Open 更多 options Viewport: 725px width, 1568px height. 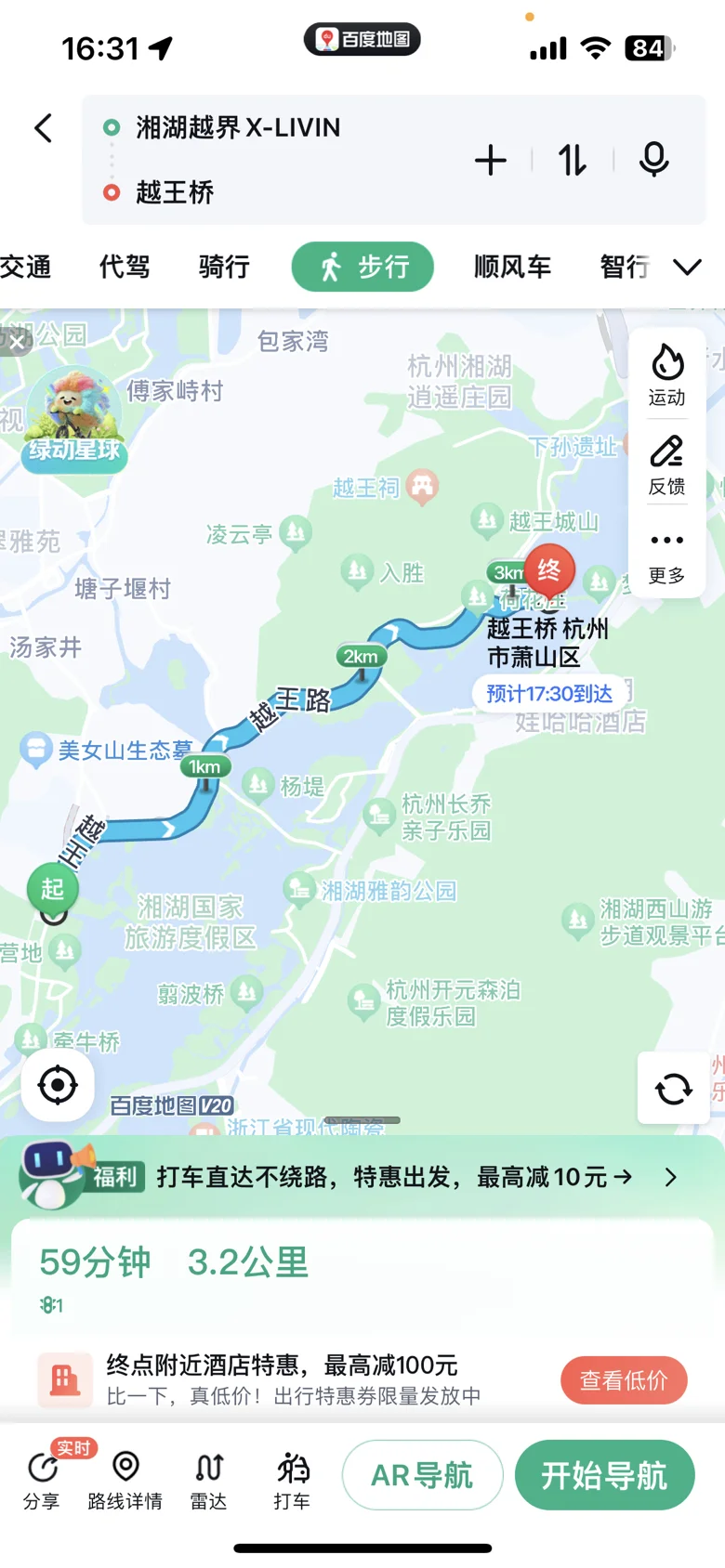click(x=666, y=556)
